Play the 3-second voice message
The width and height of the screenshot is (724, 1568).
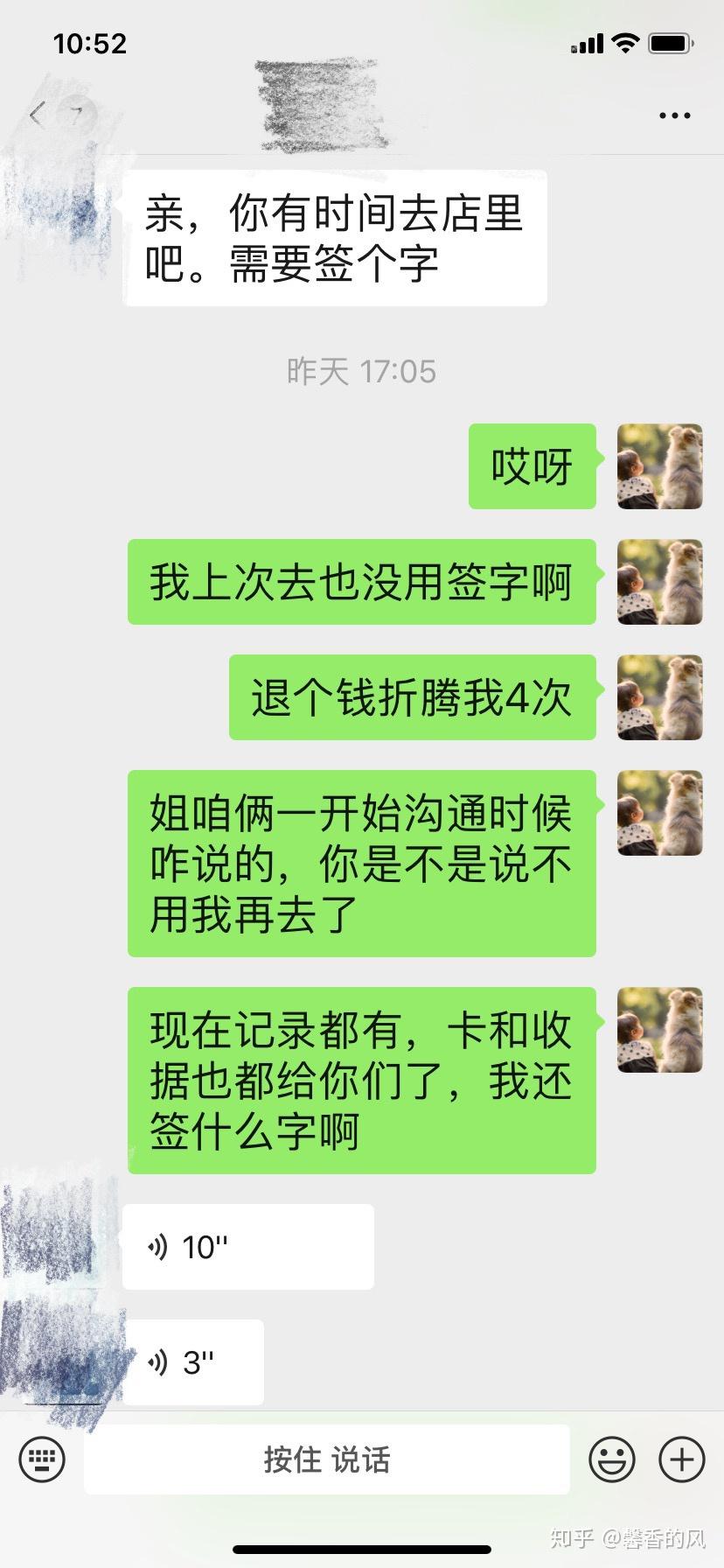tap(192, 1362)
